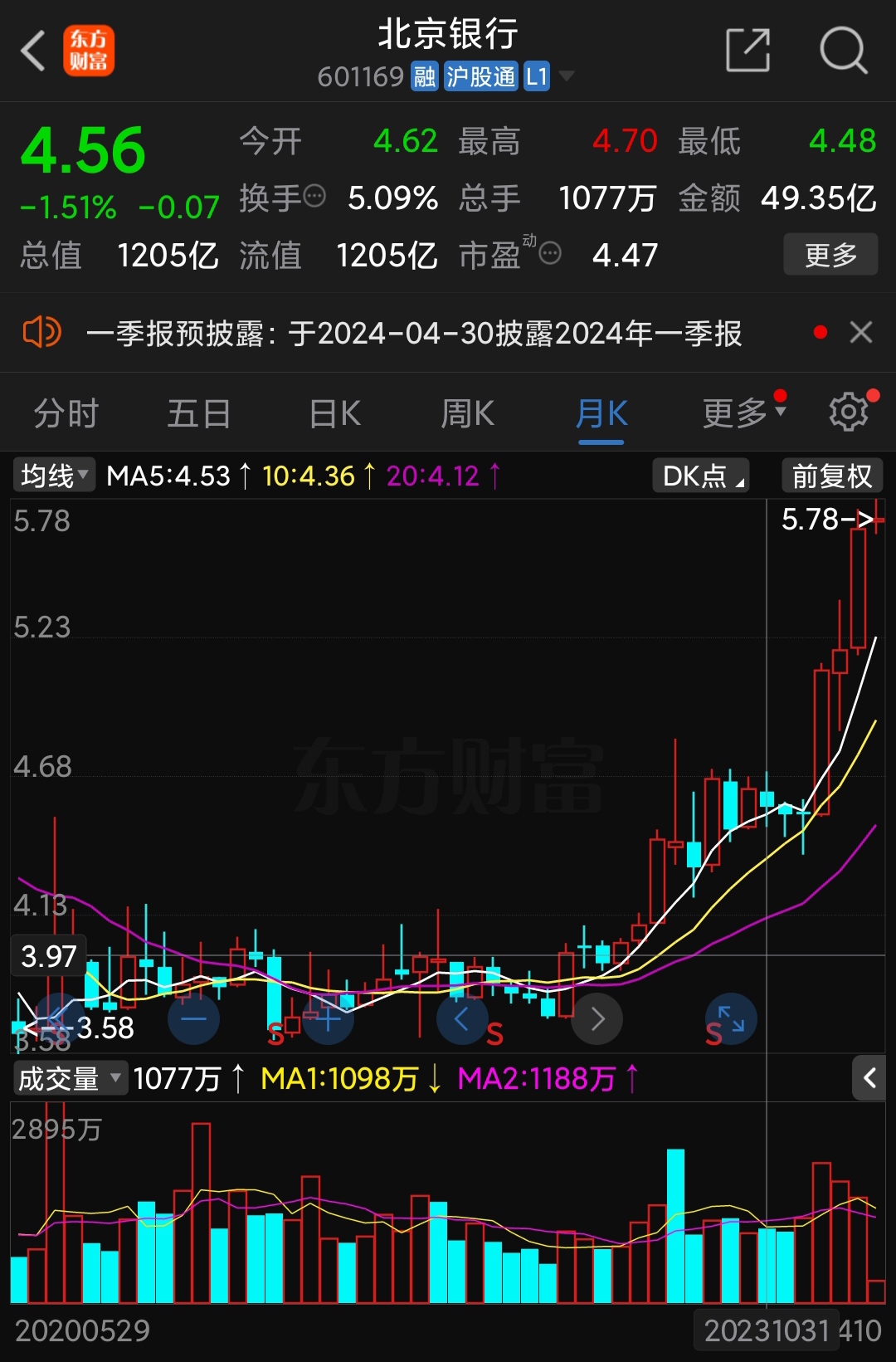Expand chart to fullscreen with resize icon

click(729, 1019)
